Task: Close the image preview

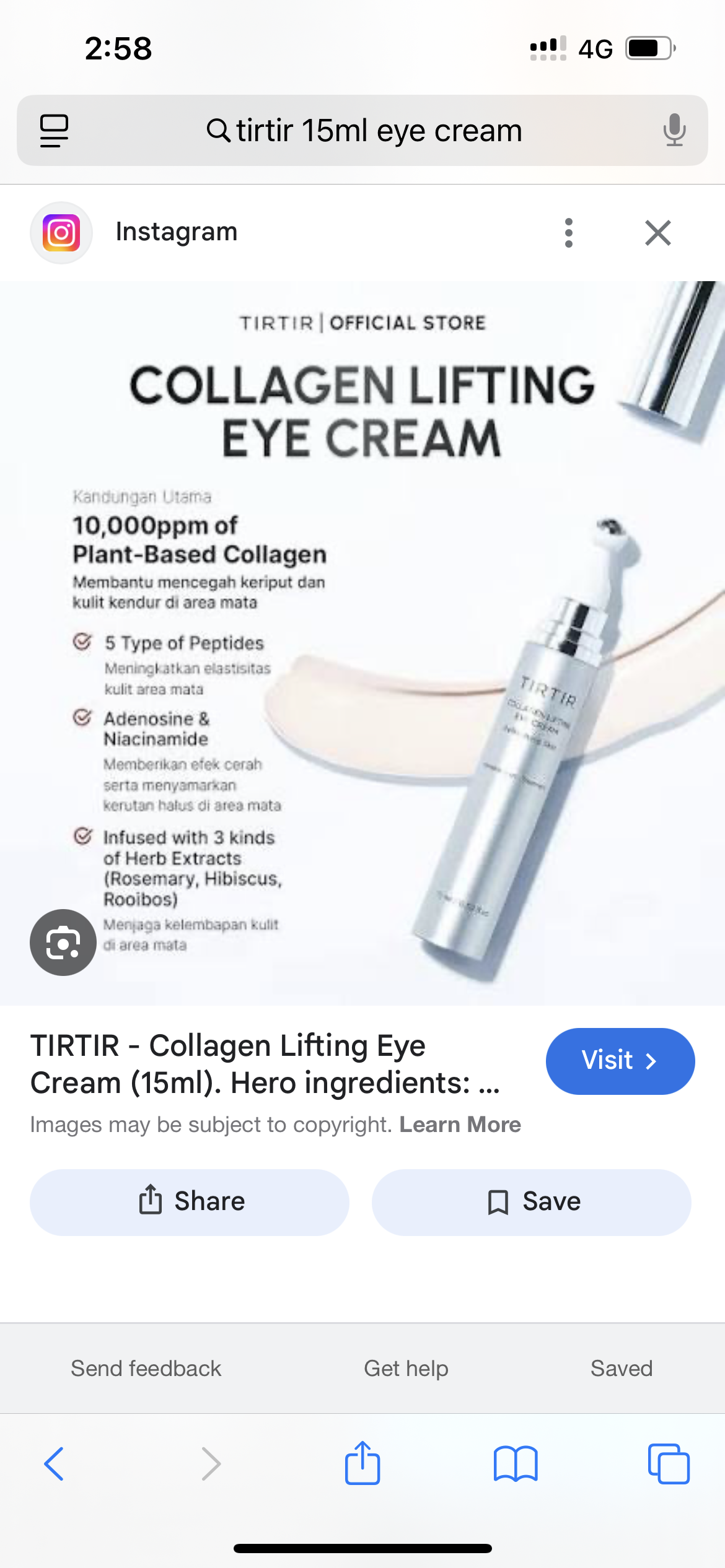Action: [657, 233]
